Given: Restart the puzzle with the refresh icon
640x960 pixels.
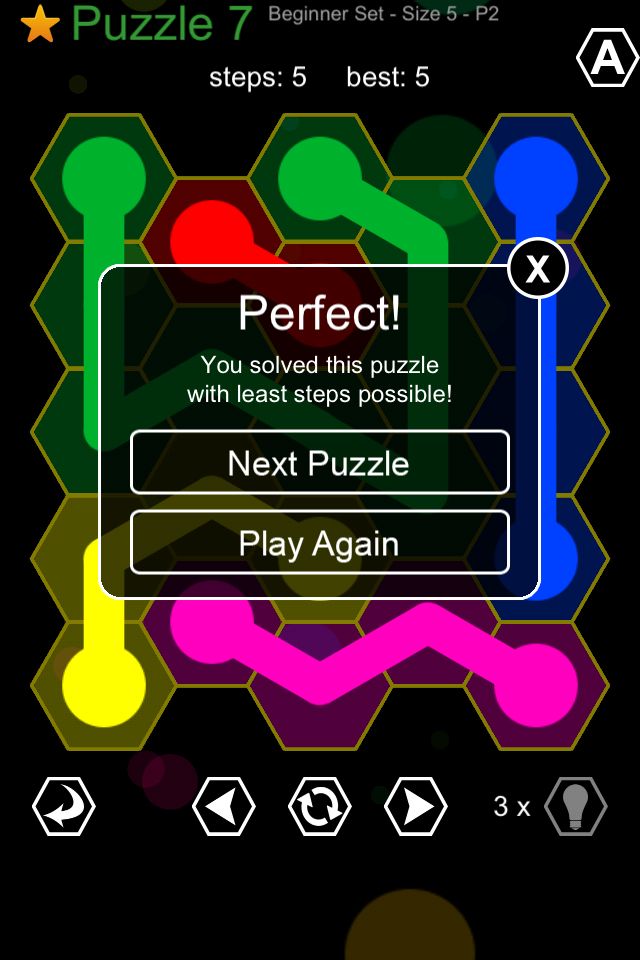Looking at the screenshot, I should click(x=319, y=806).
